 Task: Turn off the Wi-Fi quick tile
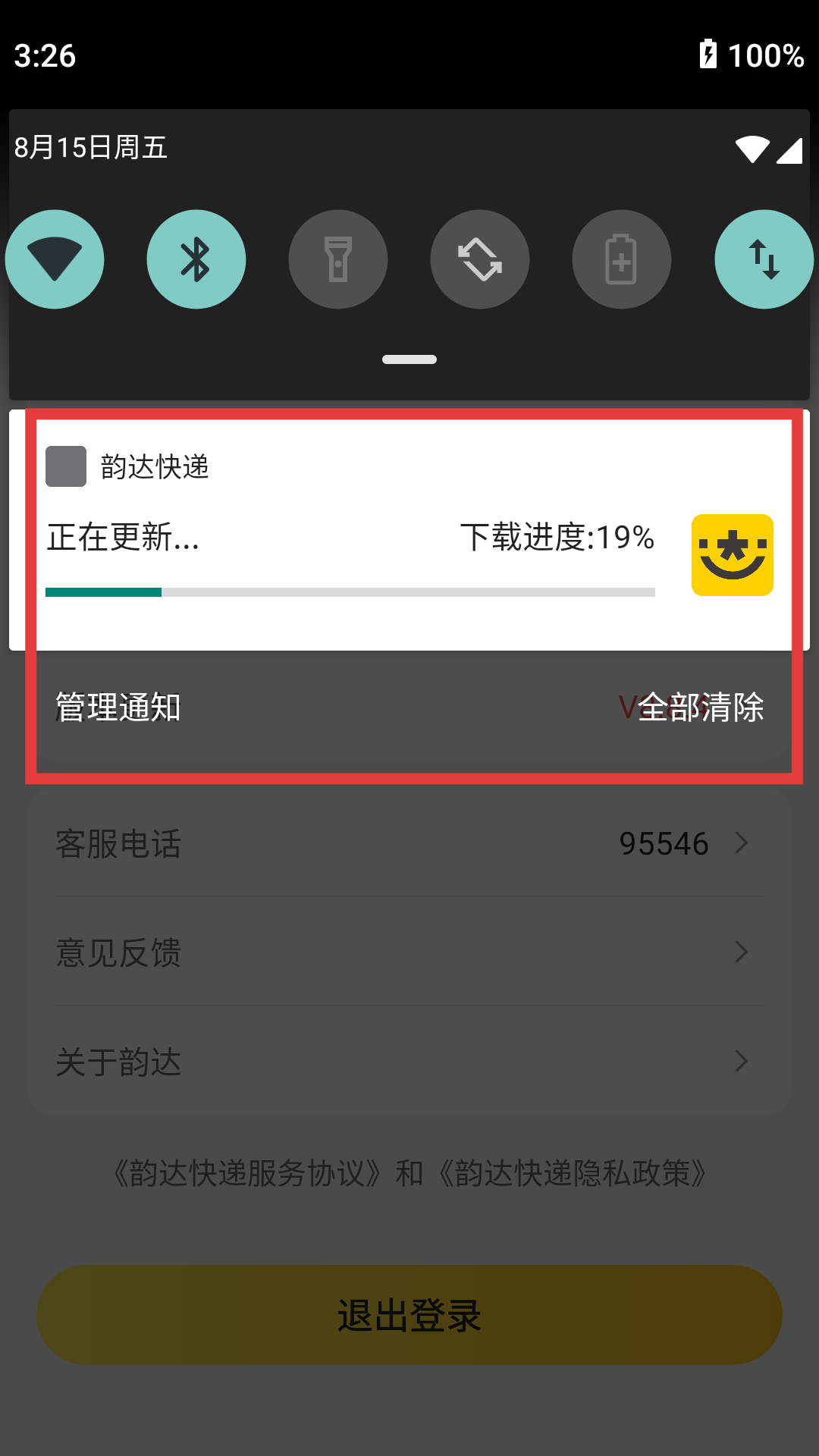tap(55, 259)
